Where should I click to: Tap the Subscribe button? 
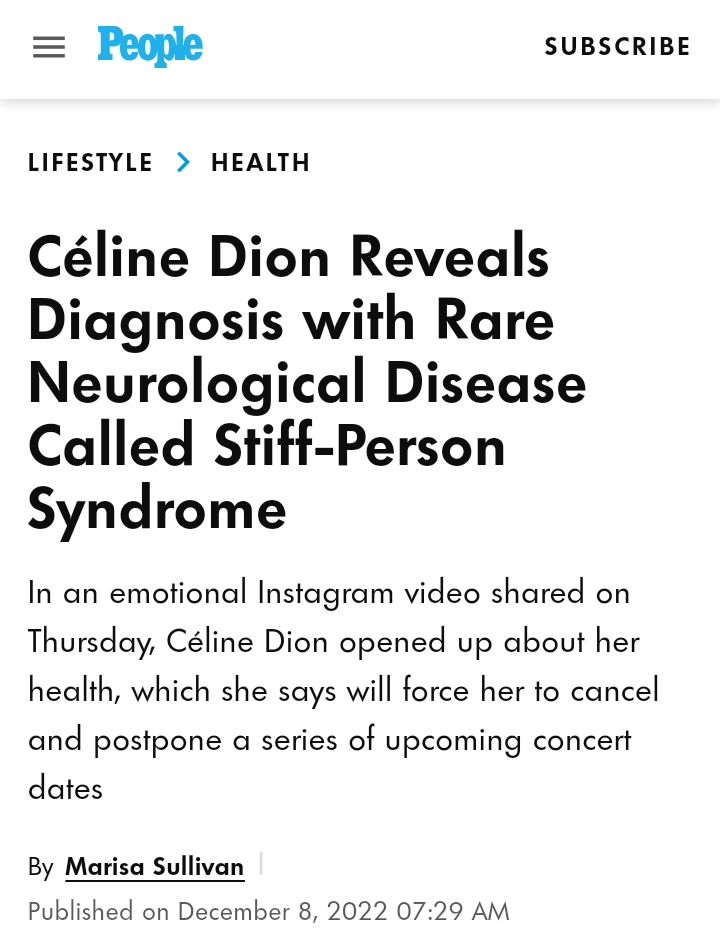617,47
